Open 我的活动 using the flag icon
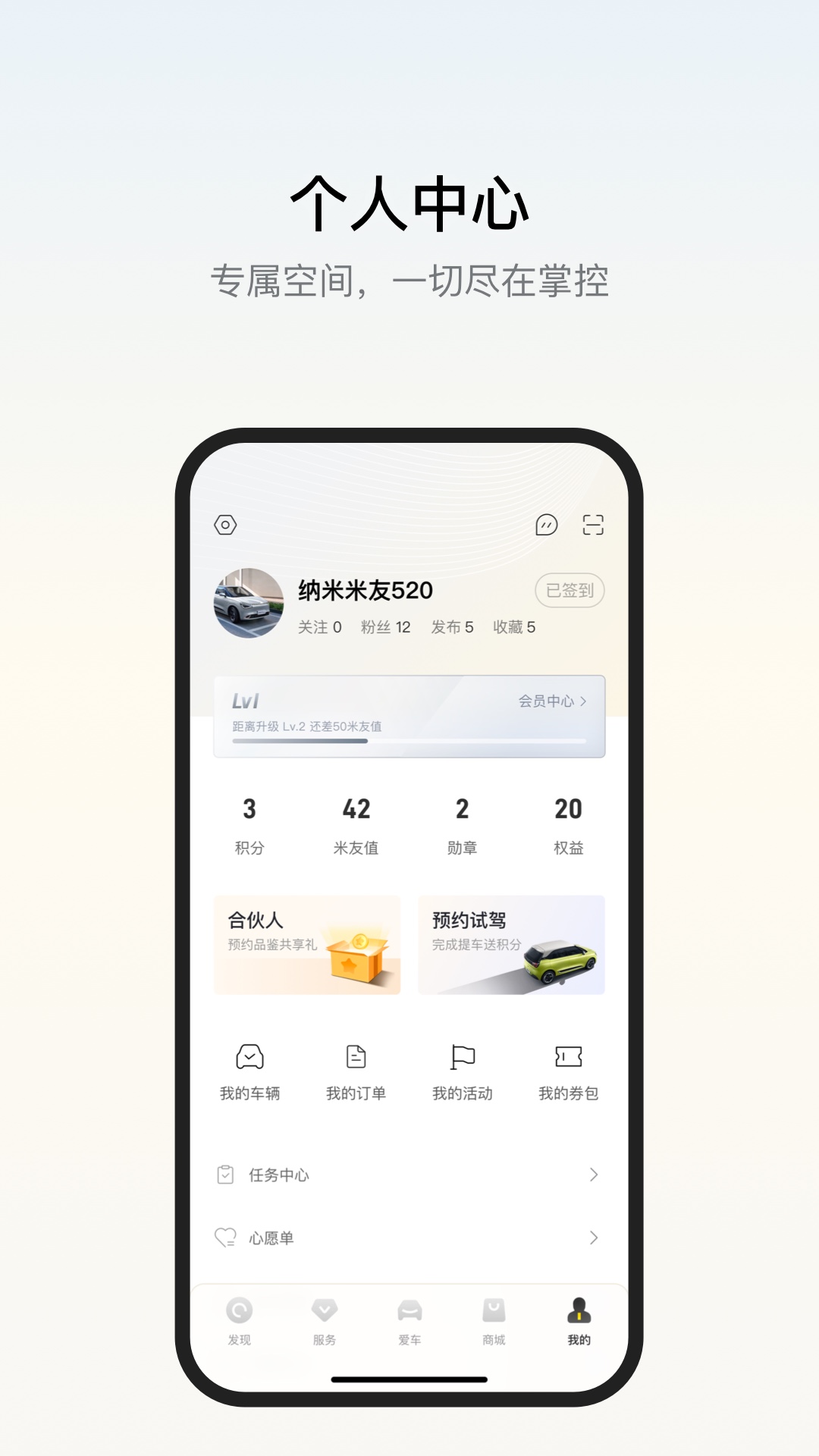Screen dimensions: 819x1456 click(x=463, y=1056)
